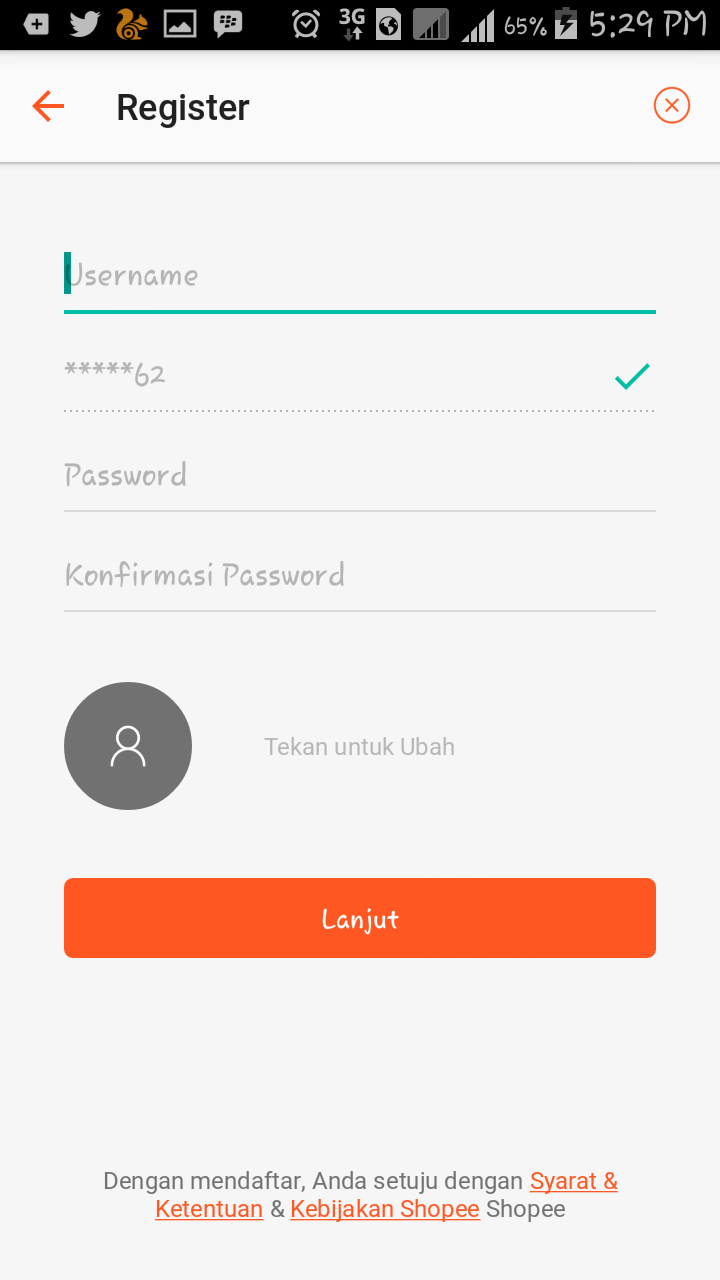Screen dimensions: 720x1280
Task: Tap the green checkmark beside the phone number
Action: (630, 377)
